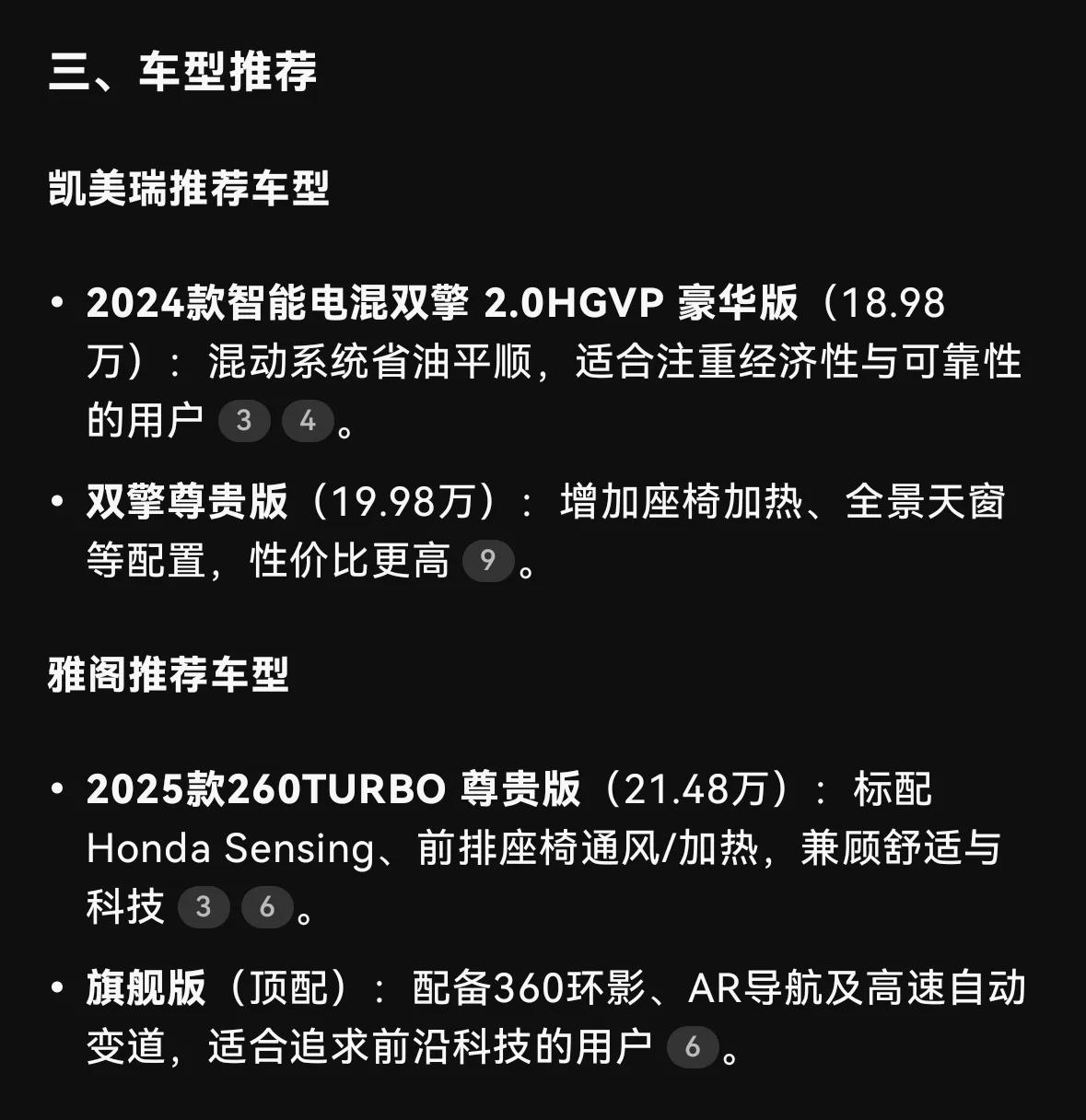Screen dimensions: 1086x1120
Task: Open citation 3 after 兼顾舒适与科技
Action: (203, 907)
